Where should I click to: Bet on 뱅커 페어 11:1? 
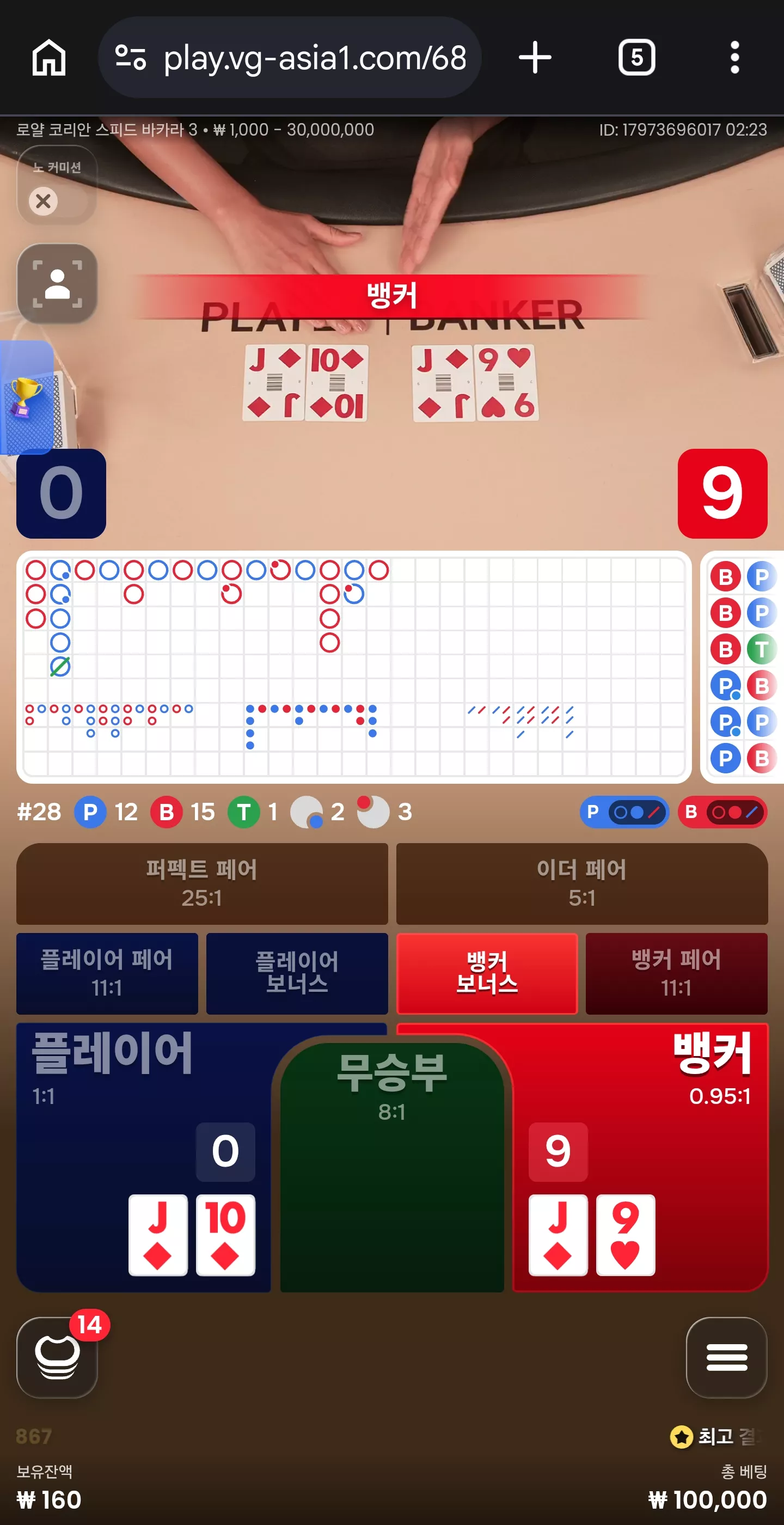(x=676, y=973)
